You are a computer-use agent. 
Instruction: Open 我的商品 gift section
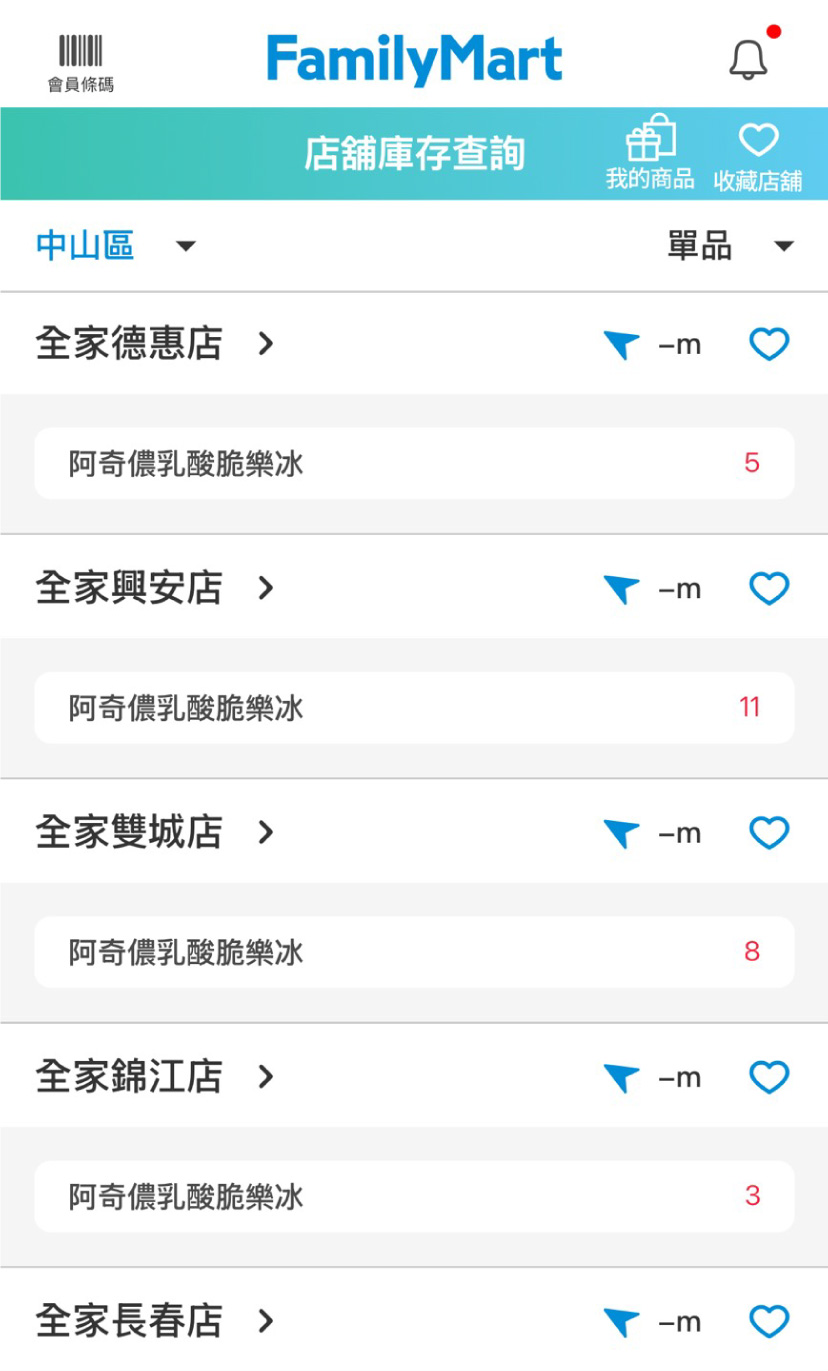650,153
